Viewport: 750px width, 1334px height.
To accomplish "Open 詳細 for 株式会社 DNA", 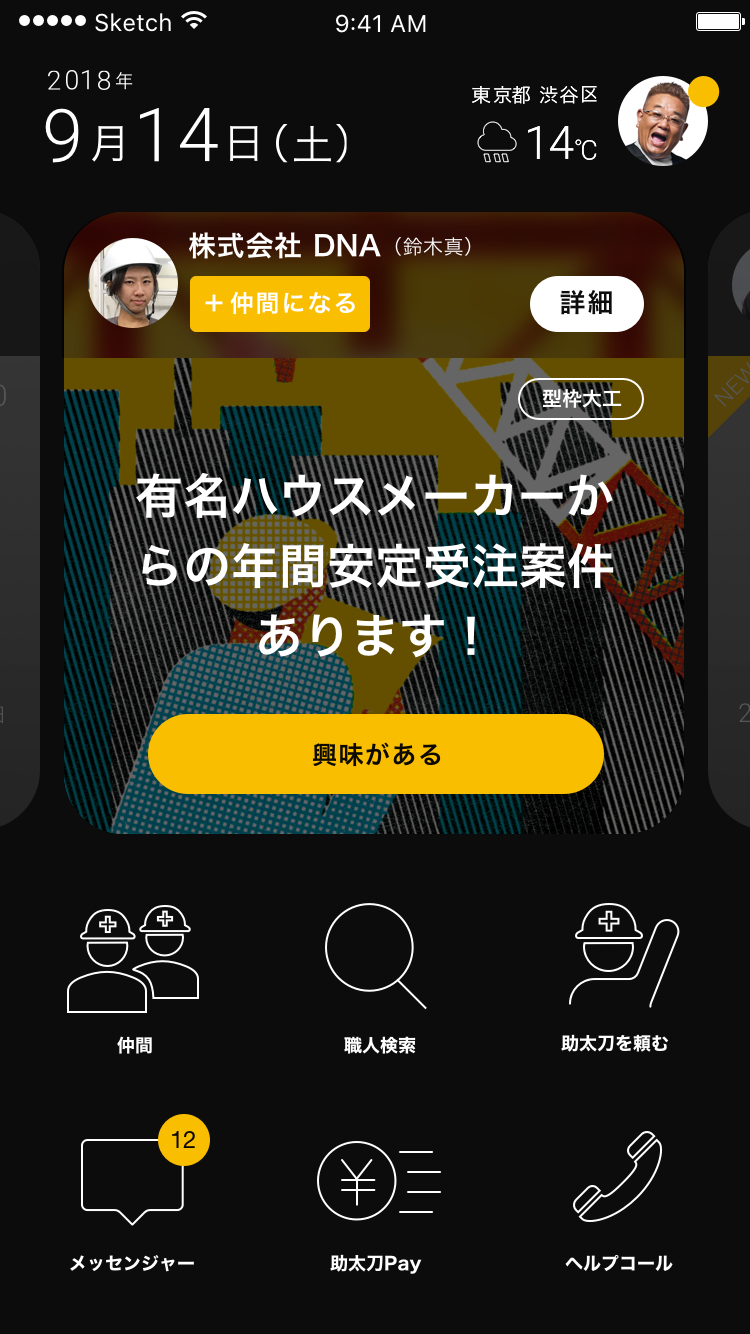I will pyautogui.click(x=587, y=304).
